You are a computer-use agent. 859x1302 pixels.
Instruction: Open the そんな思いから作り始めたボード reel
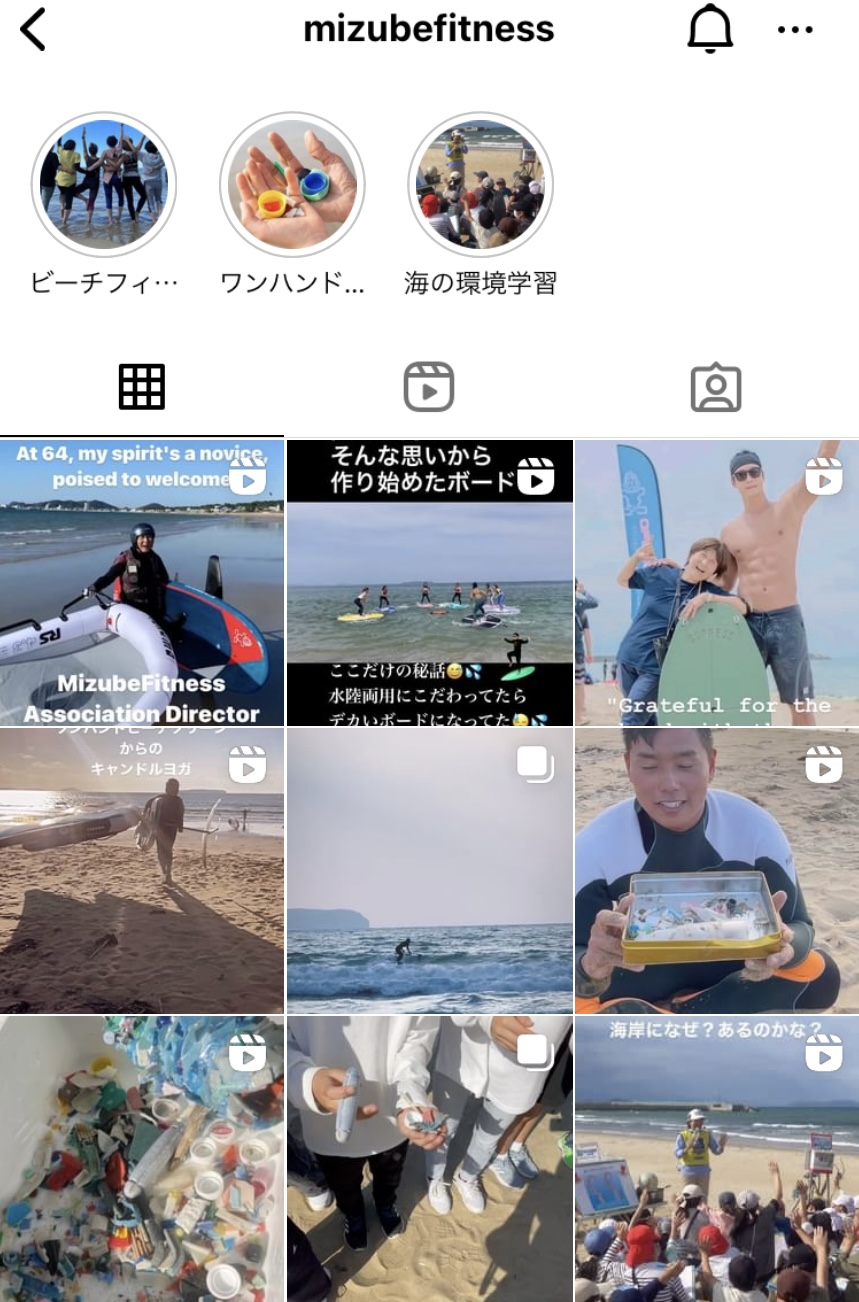(429, 583)
